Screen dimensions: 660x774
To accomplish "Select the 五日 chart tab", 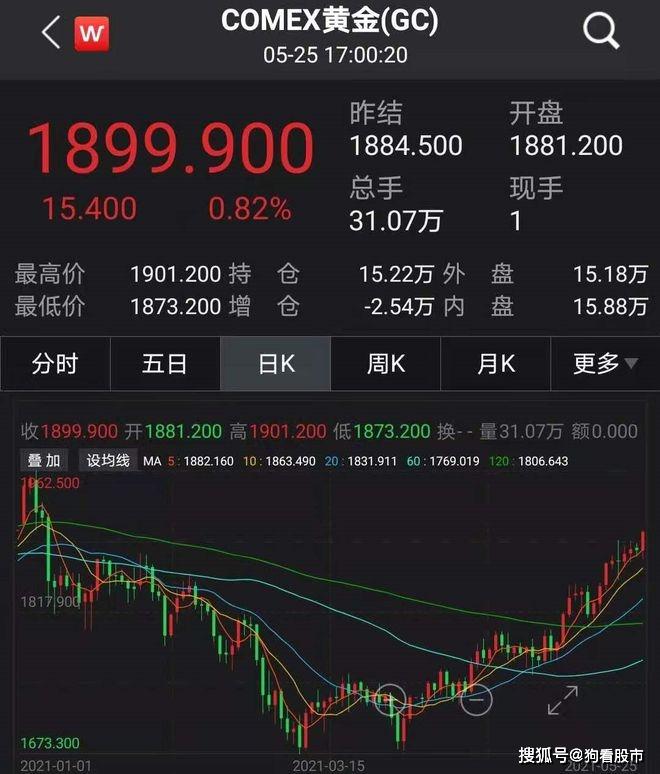I will pyautogui.click(x=165, y=364).
